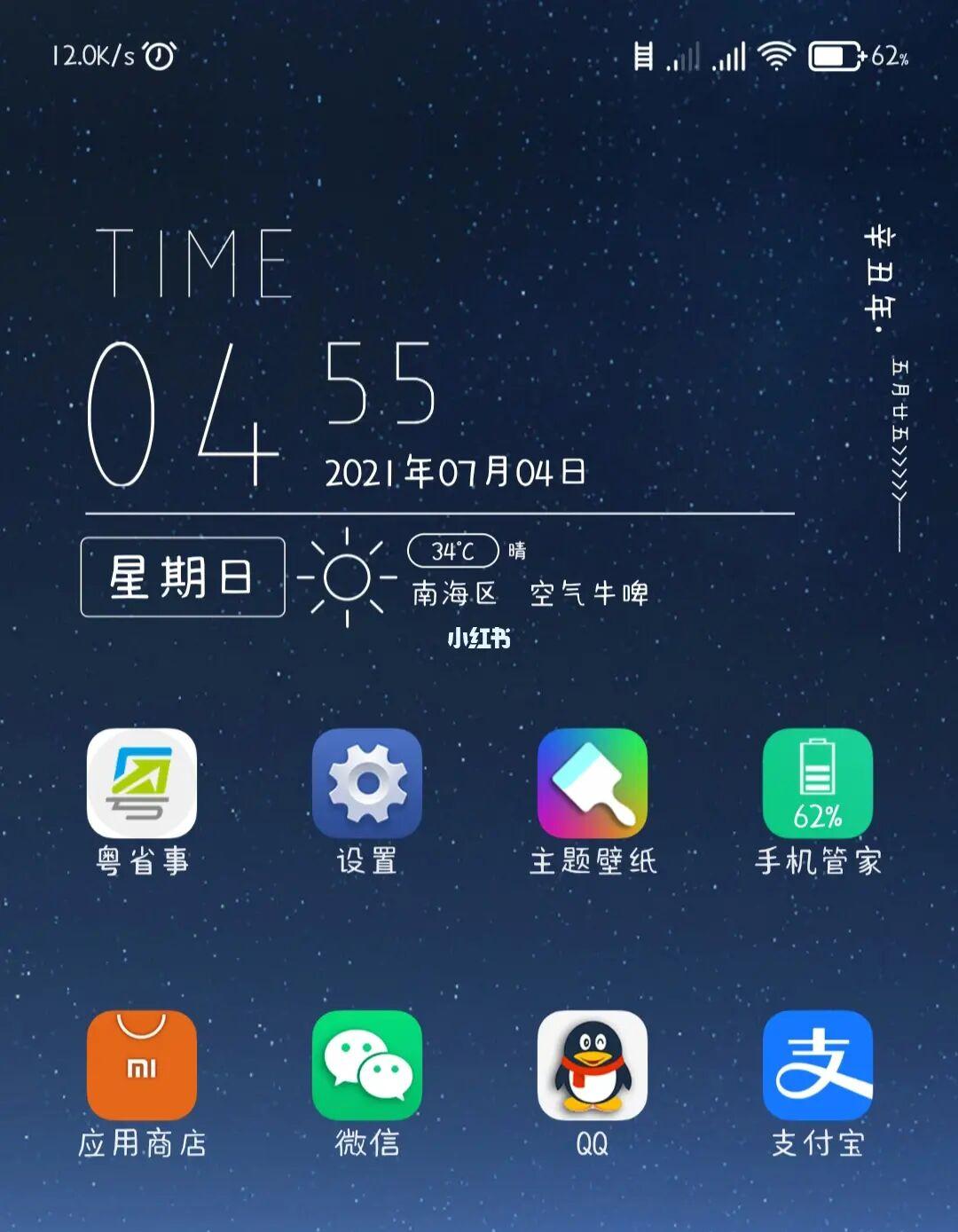Launch 支付宝 Alipay
The height and width of the screenshot is (1232, 958).
(817, 1063)
